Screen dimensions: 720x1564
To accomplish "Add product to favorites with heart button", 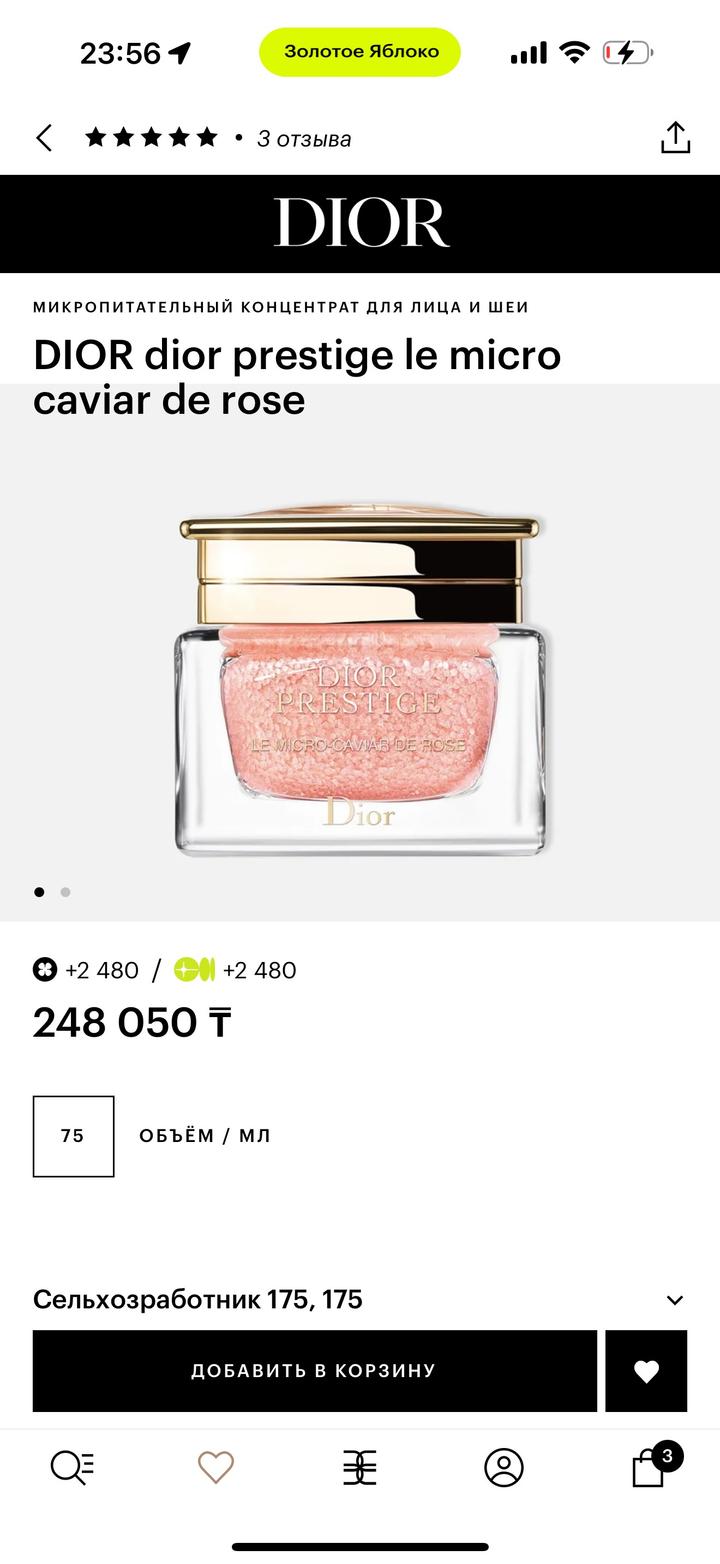I will coord(646,1371).
